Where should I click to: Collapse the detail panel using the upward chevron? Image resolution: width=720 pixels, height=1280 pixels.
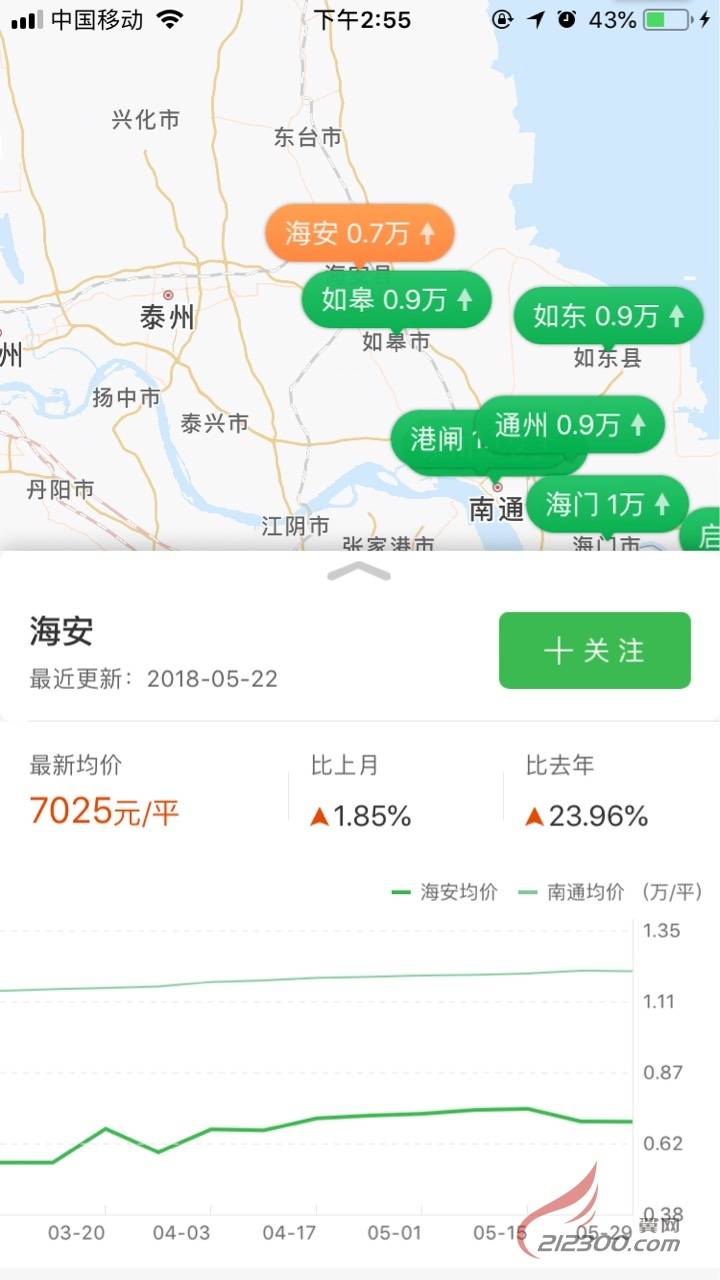tap(360, 573)
